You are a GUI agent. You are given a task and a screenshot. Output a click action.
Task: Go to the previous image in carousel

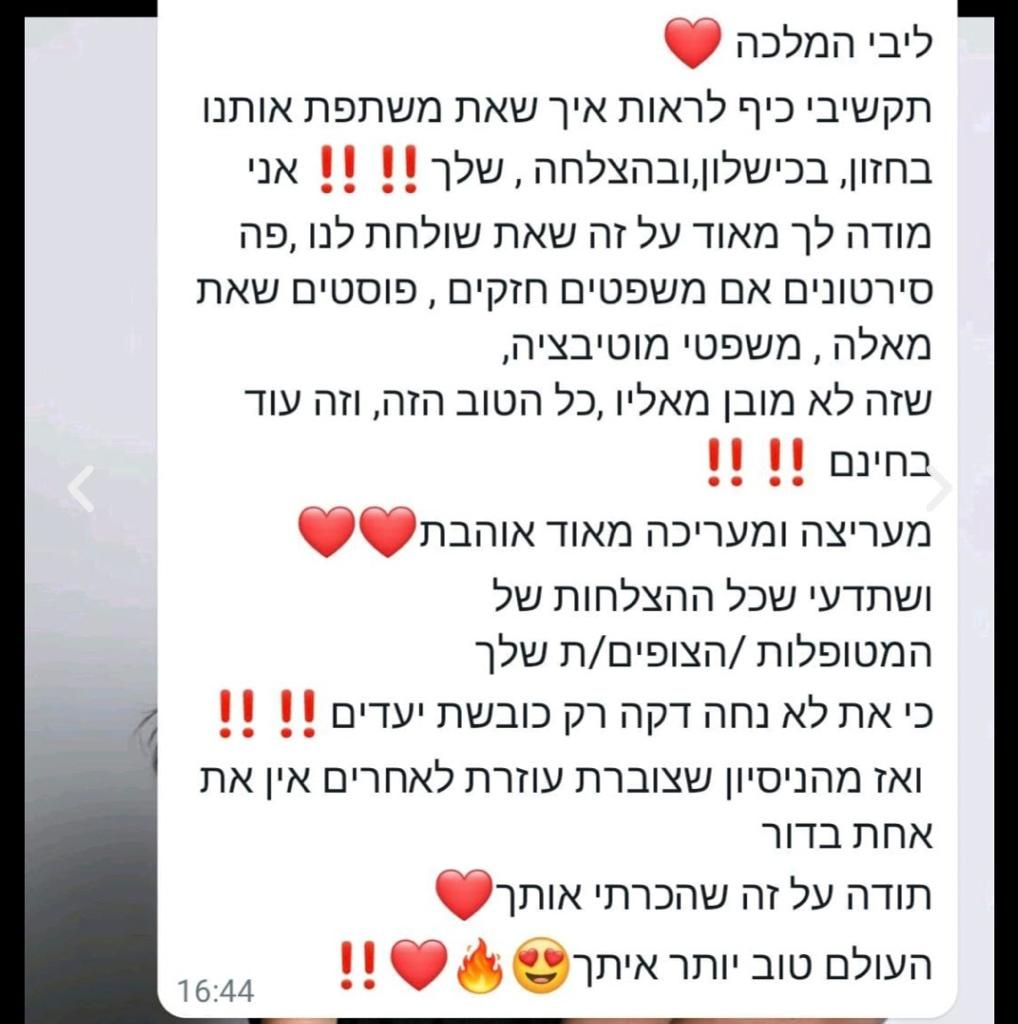tap(81, 489)
